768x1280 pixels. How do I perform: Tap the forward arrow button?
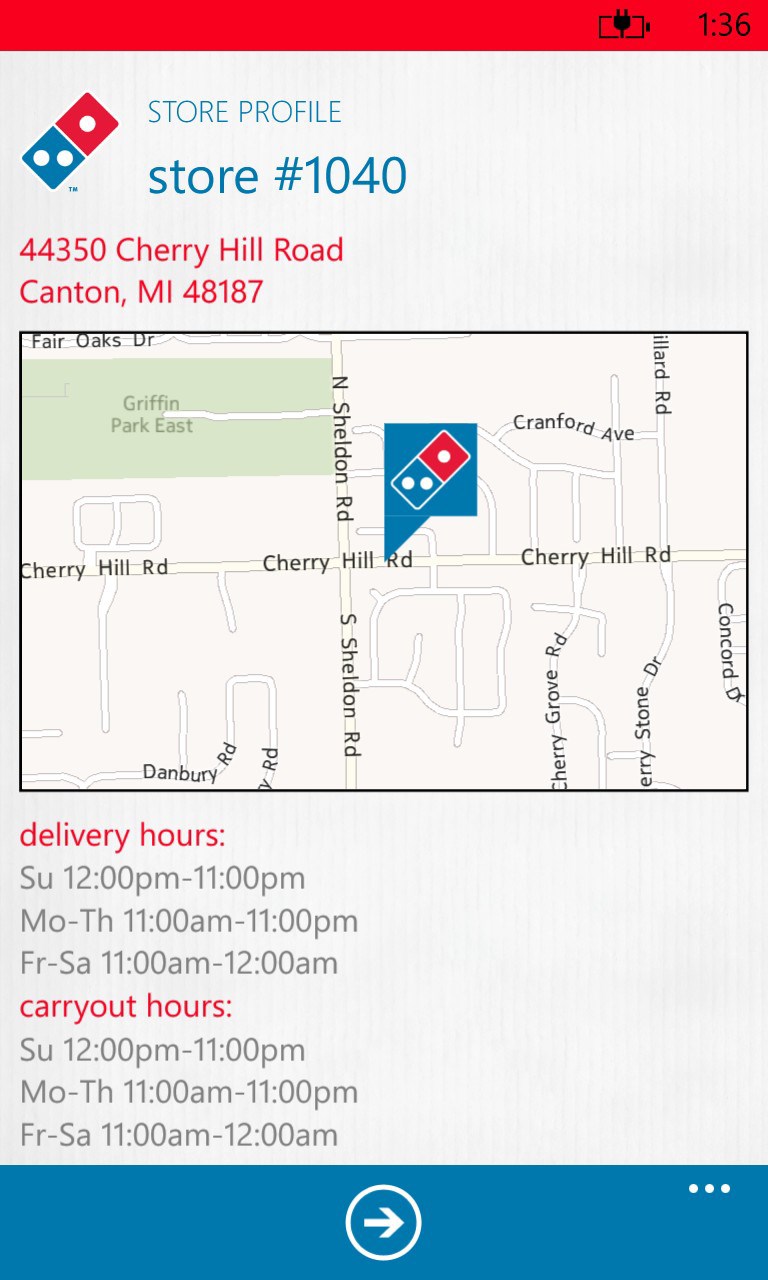[383, 1222]
